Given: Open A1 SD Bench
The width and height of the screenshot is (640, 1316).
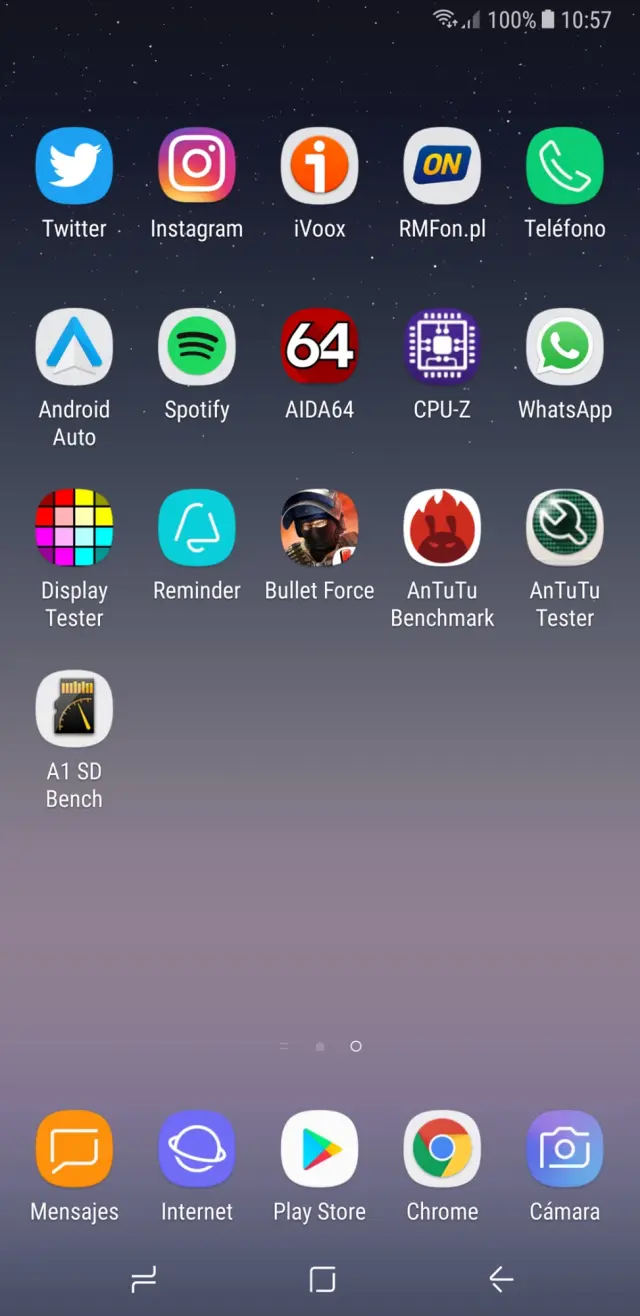Looking at the screenshot, I should (74, 709).
